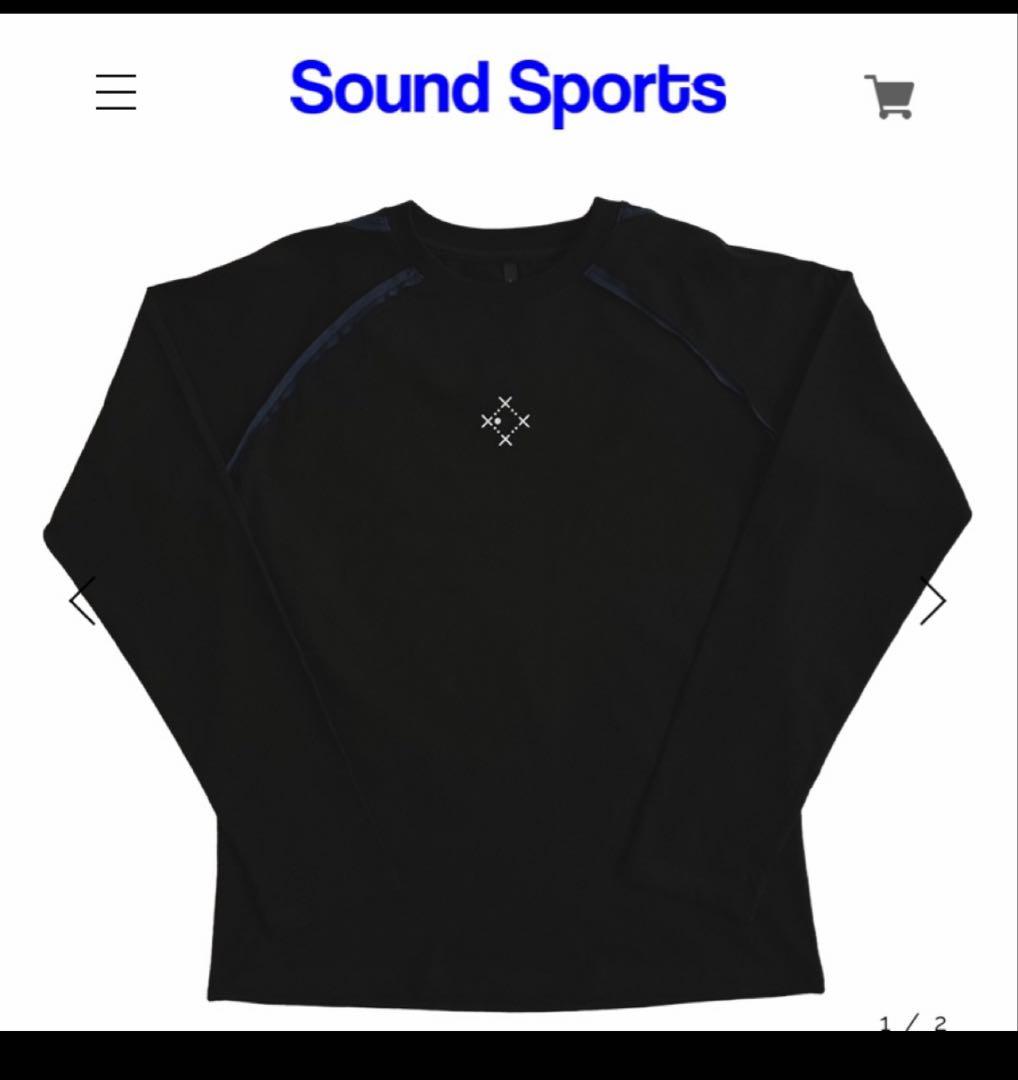Image resolution: width=1018 pixels, height=1080 pixels.
Task: Tap the menu icon to reveal site navigation
Action: click(115, 92)
